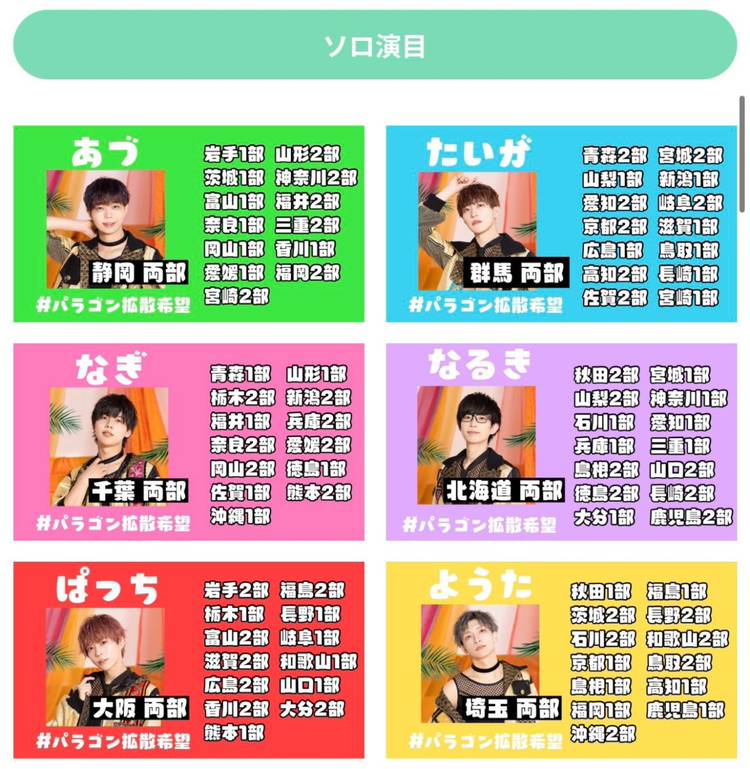Select the なぎ pink card
Viewport: 750px width, 769px height.
(x=188, y=441)
